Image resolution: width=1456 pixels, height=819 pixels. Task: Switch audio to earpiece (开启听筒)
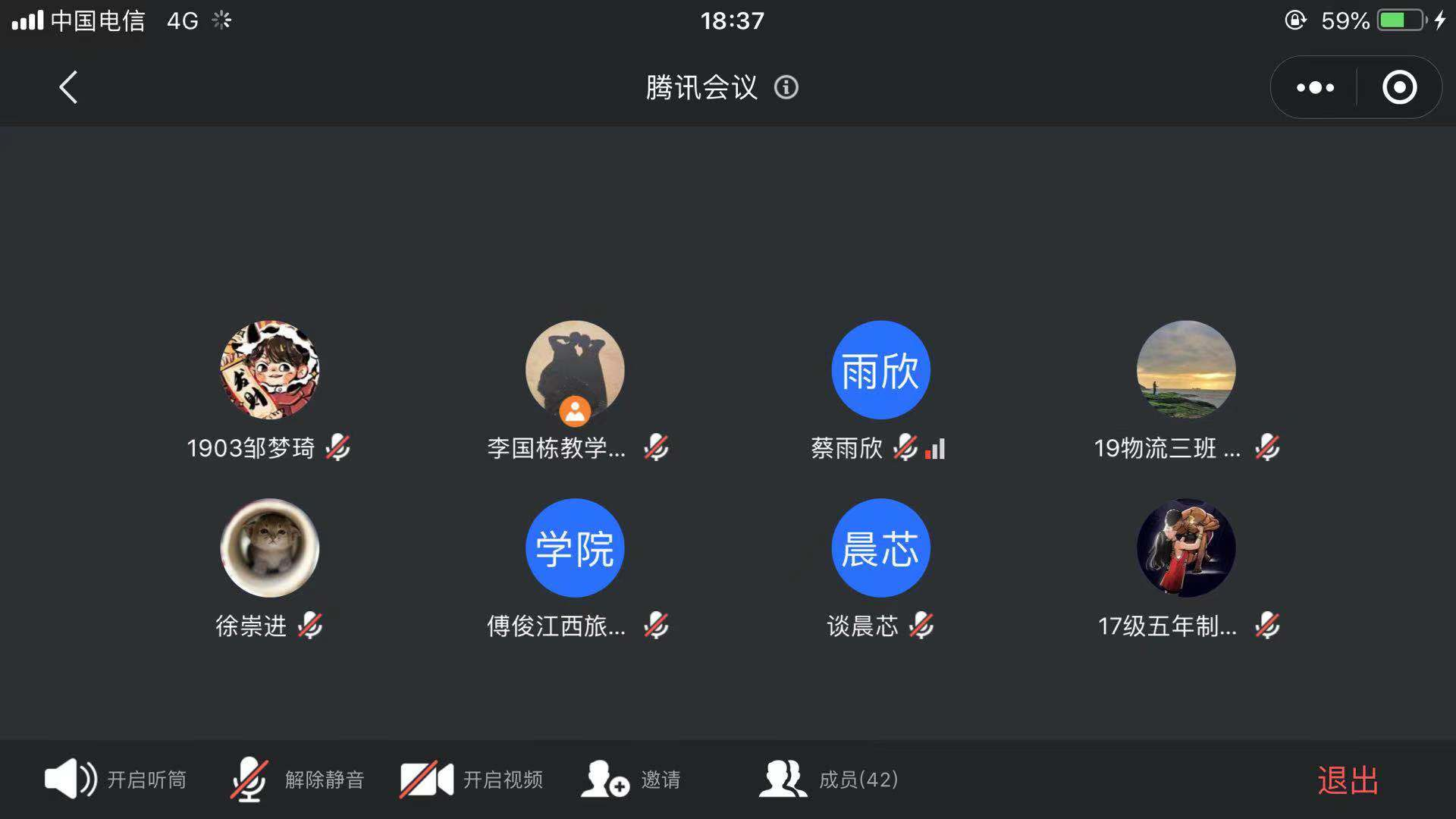tap(115, 779)
